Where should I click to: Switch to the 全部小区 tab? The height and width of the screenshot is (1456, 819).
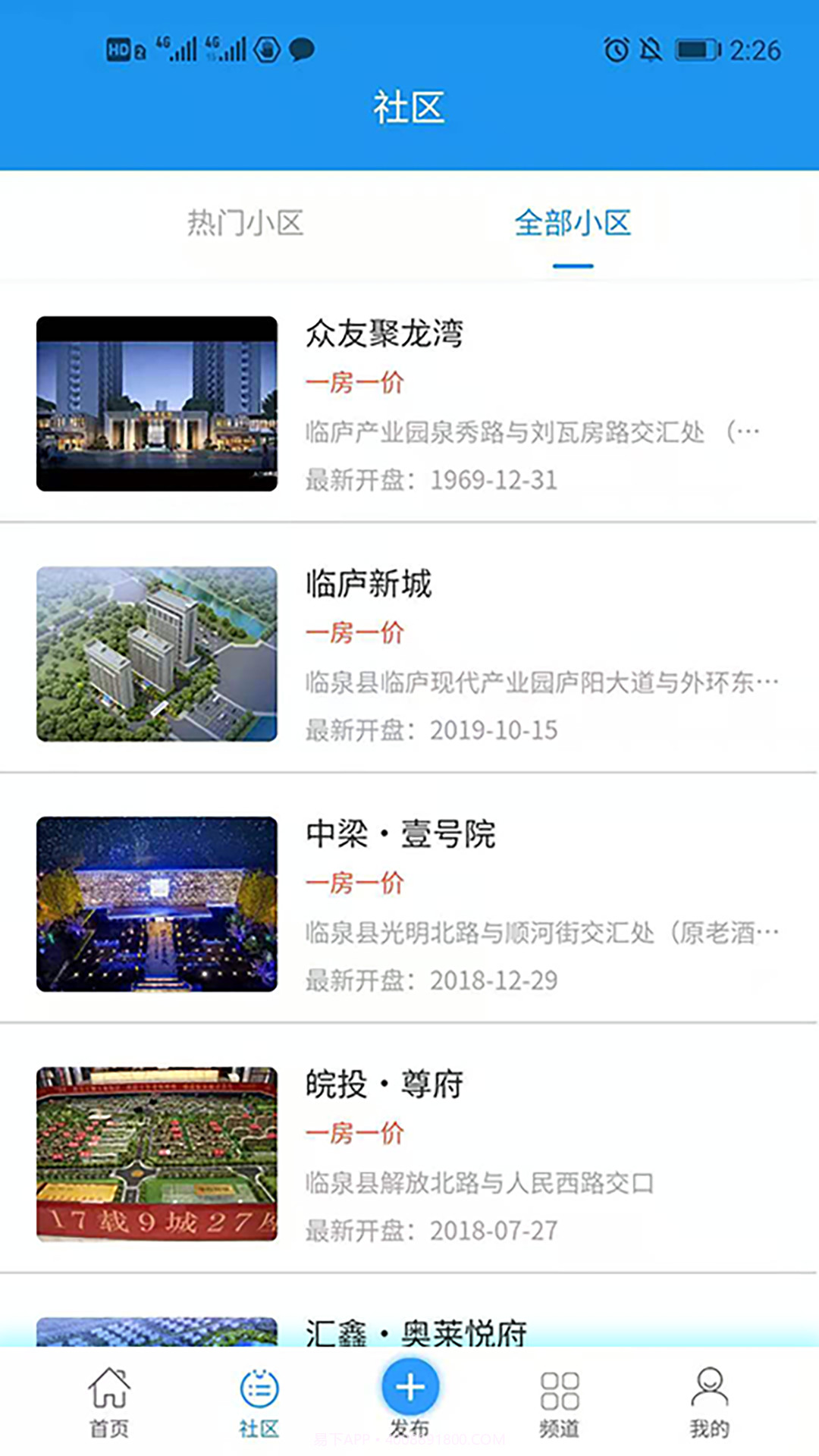[573, 224]
